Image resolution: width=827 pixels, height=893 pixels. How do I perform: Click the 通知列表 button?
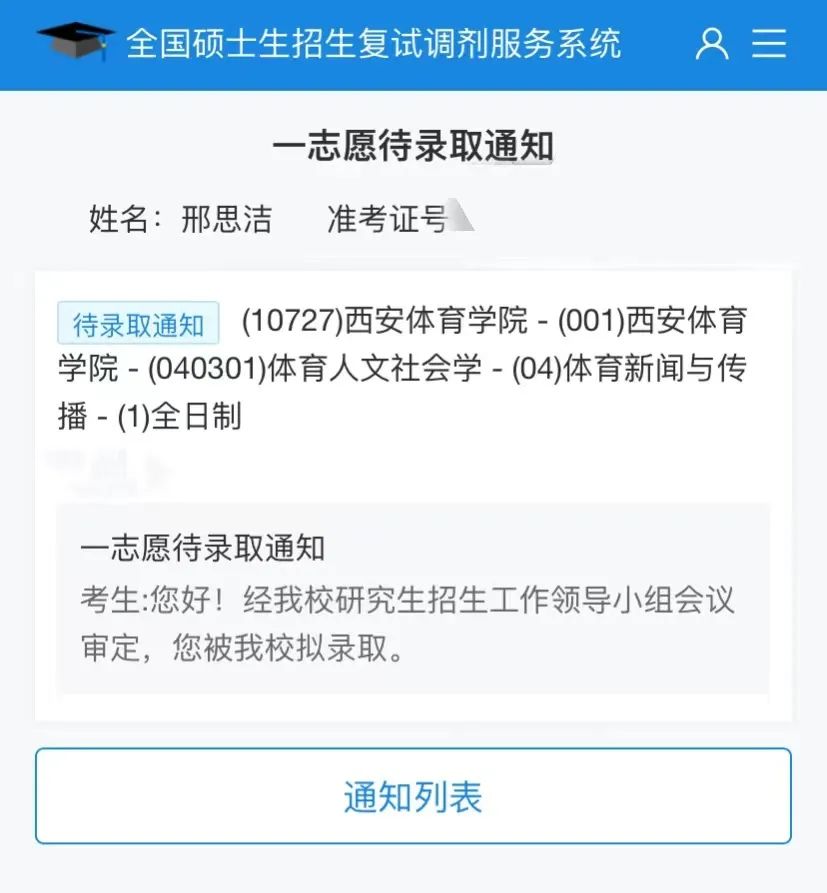point(413,795)
